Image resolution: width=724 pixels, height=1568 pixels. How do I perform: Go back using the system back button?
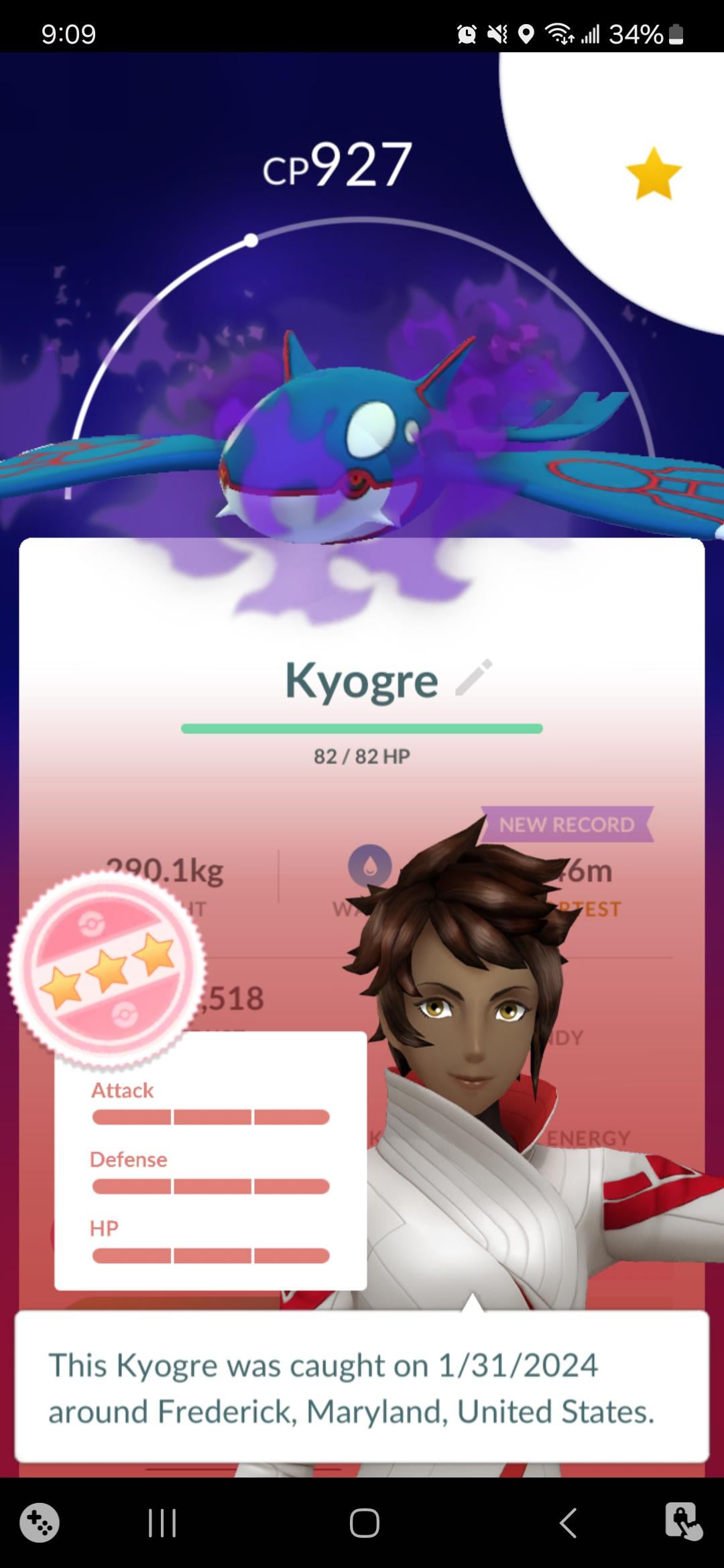tap(568, 1523)
